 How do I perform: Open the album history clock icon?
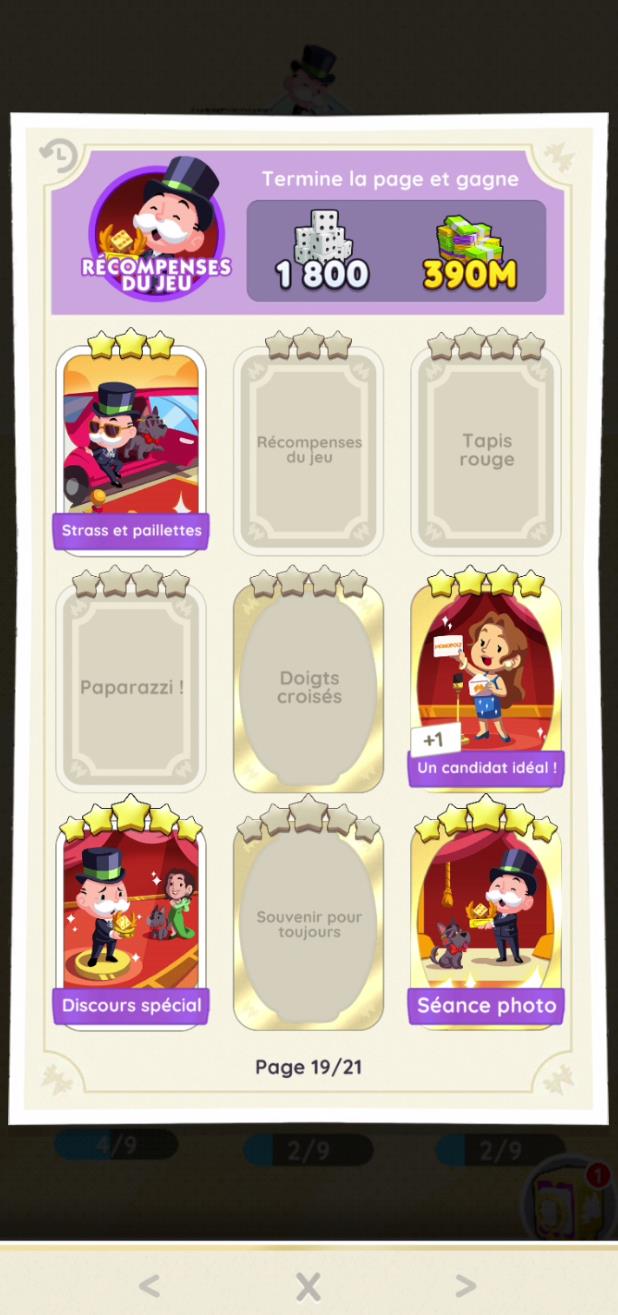click(58, 154)
